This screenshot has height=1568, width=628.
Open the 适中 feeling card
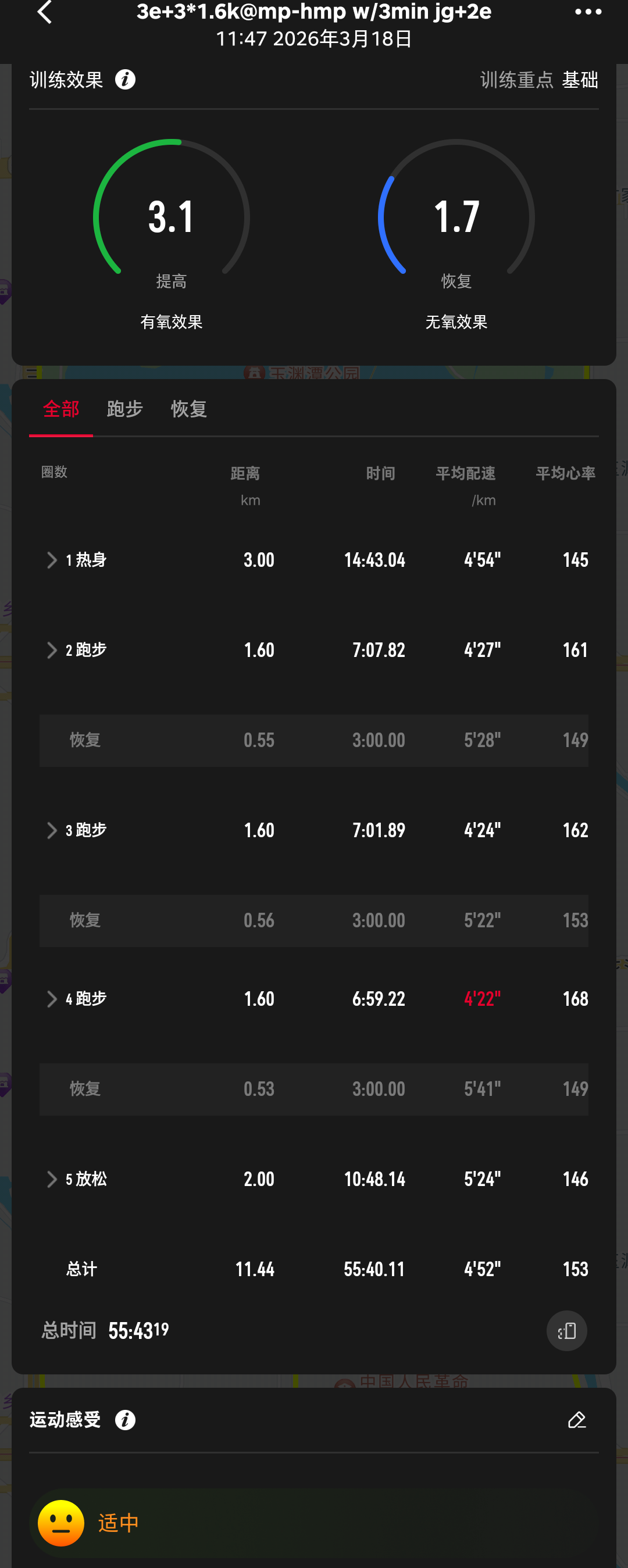tap(314, 1522)
